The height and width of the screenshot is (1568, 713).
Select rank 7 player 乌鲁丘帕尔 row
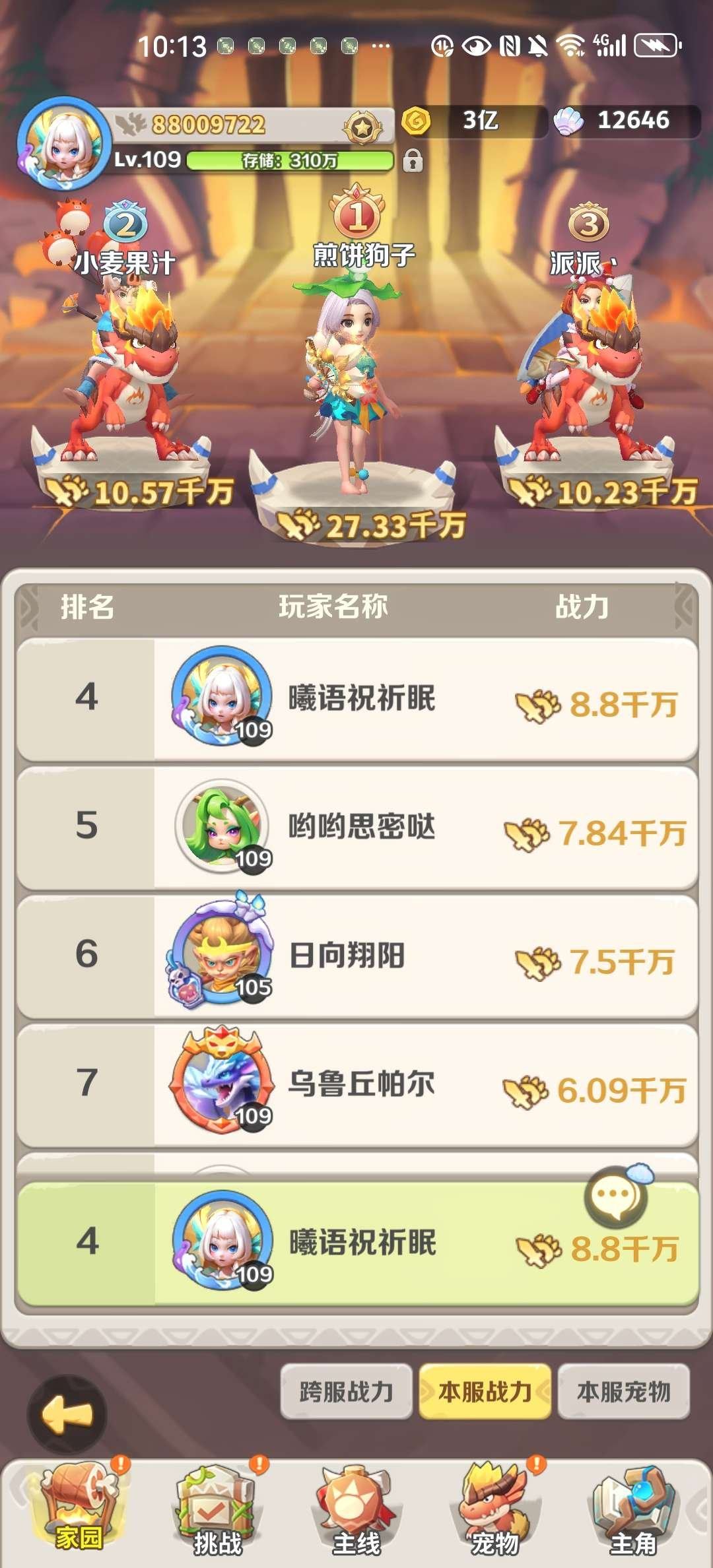[356, 1090]
